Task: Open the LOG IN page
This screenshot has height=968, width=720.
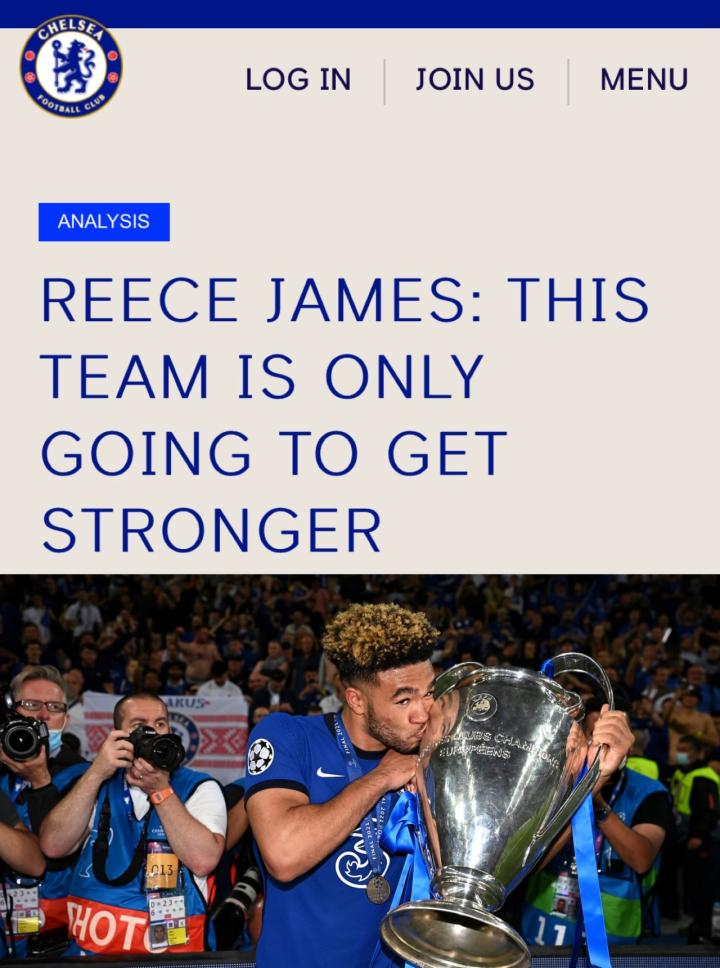Action: pos(298,80)
